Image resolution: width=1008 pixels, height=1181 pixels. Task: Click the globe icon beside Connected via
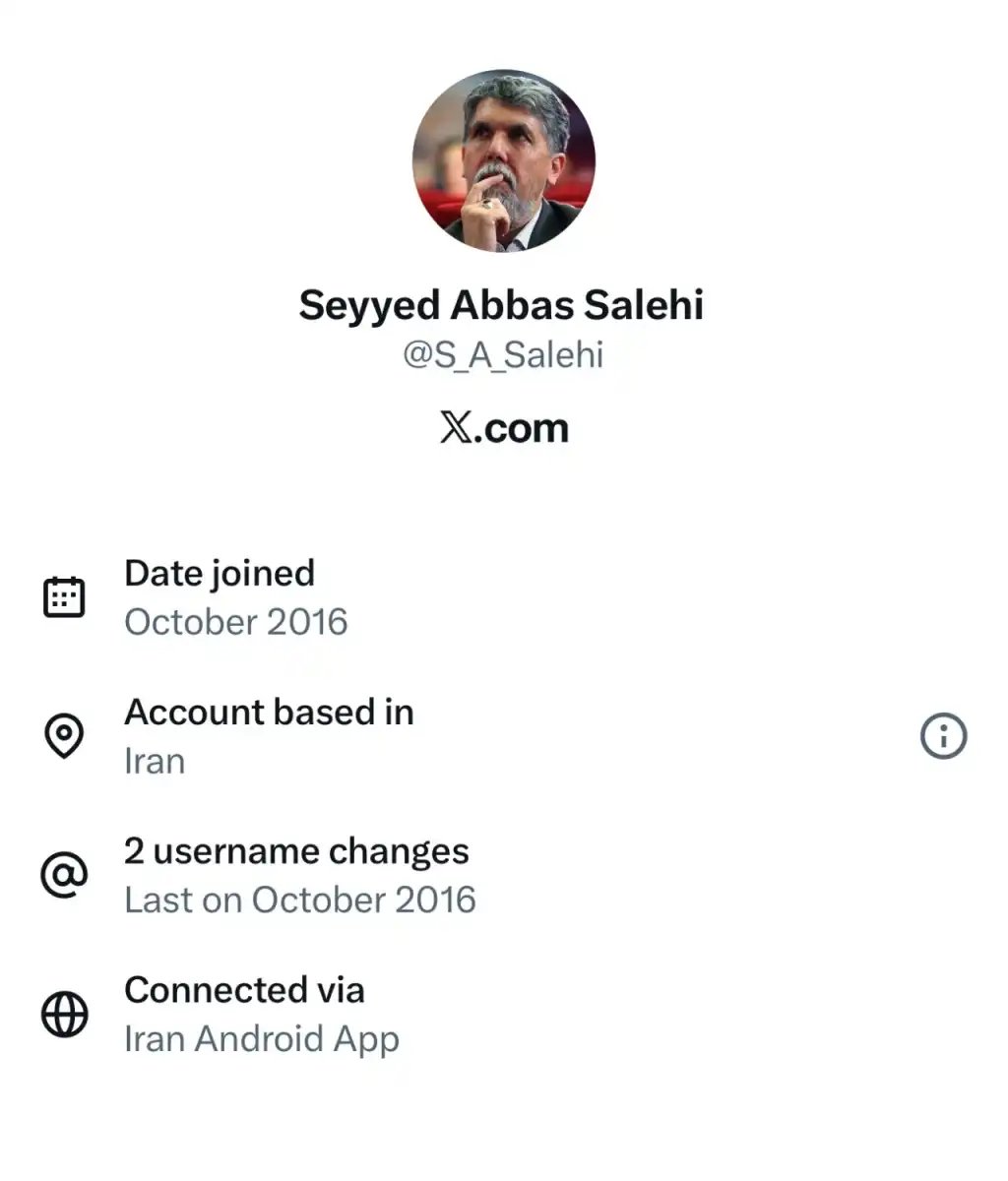pyautogui.click(x=64, y=1013)
